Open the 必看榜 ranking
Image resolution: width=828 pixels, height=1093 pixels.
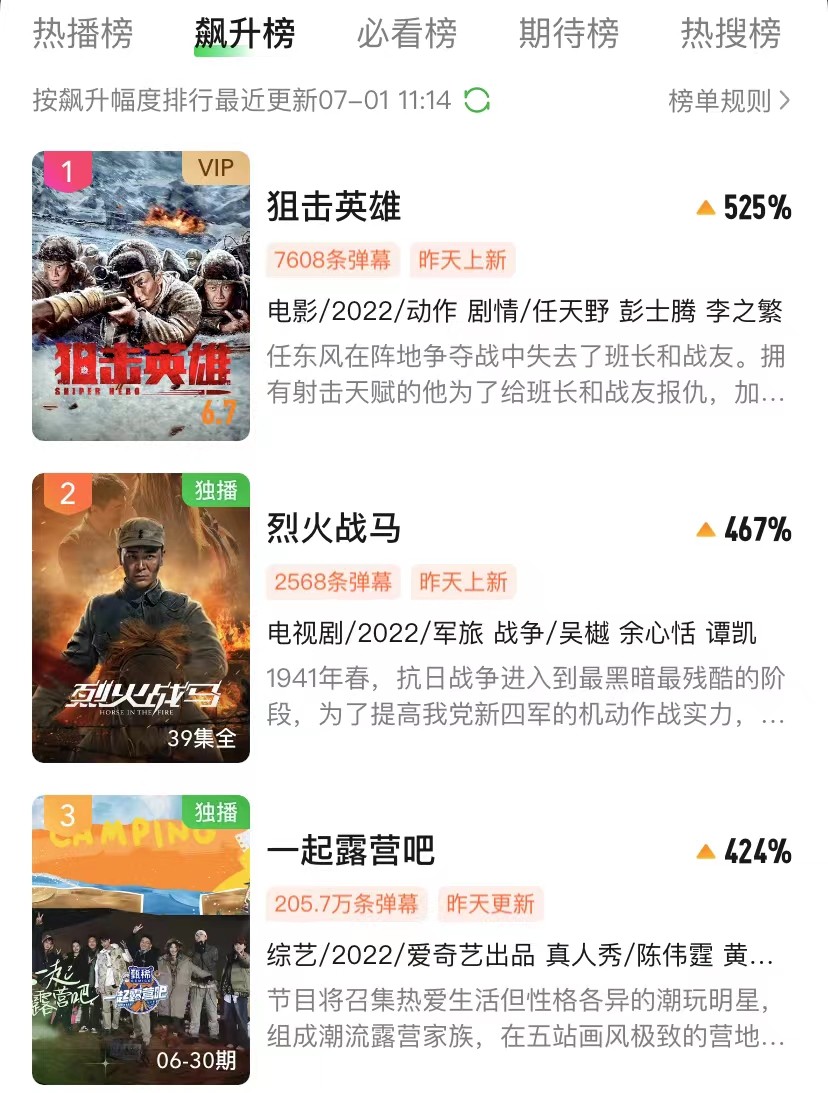pos(403,32)
